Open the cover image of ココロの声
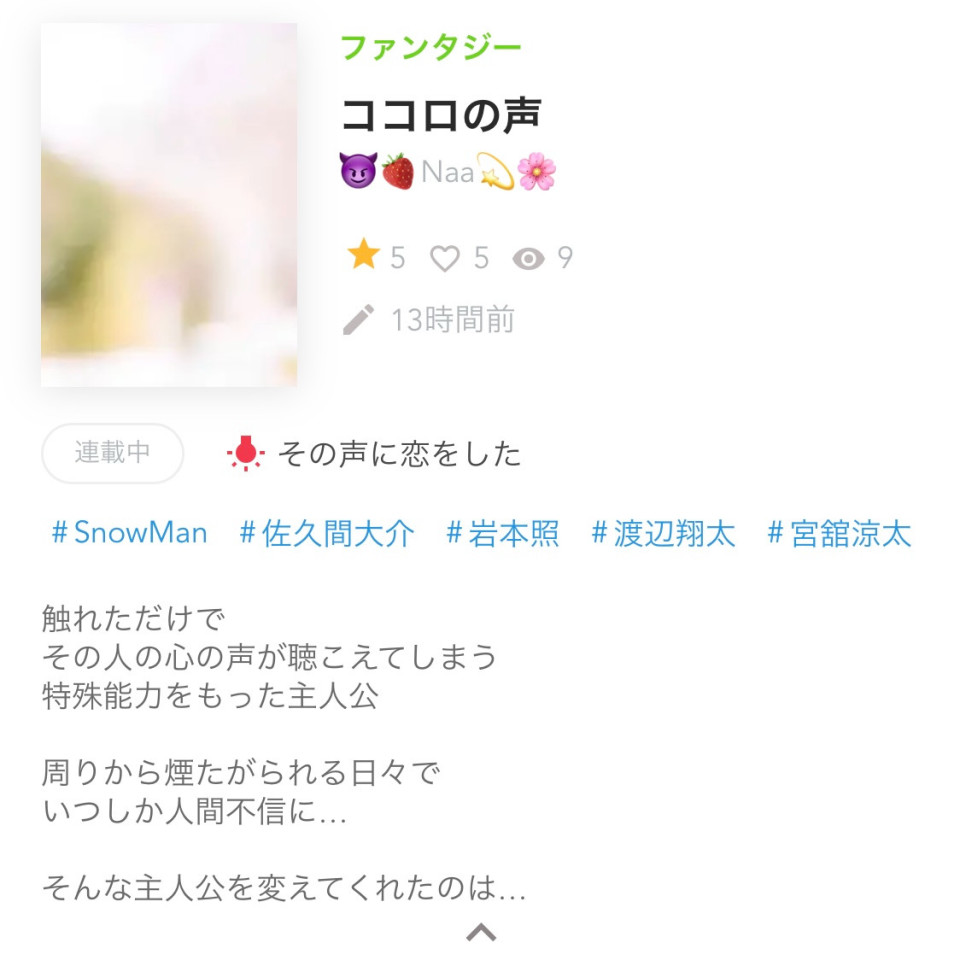Screen dimensions: 960x978 coord(169,205)
